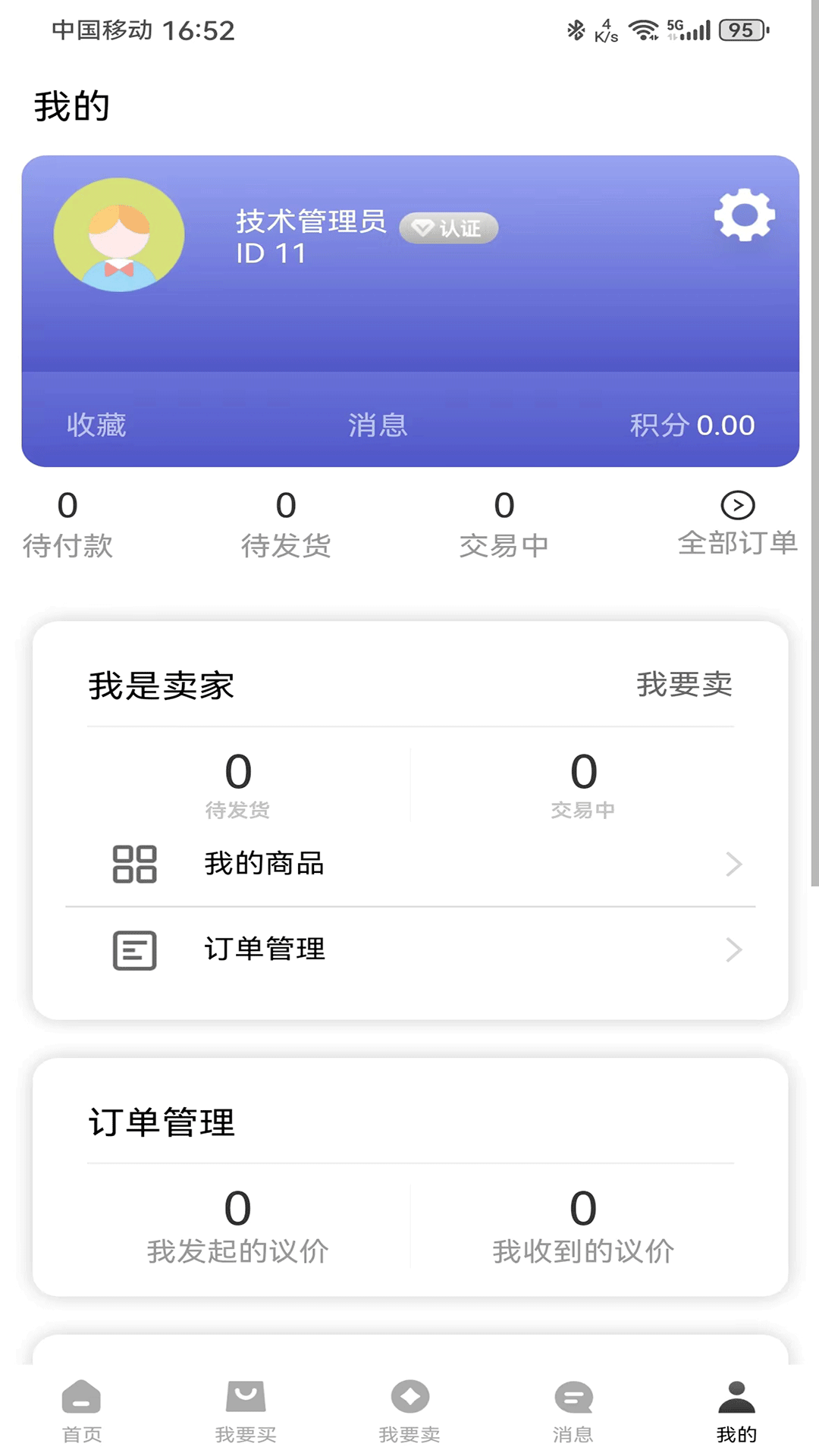Tap the document icon beside 订单管理
Screen dimensions: 819x1456
pos(133,949)
